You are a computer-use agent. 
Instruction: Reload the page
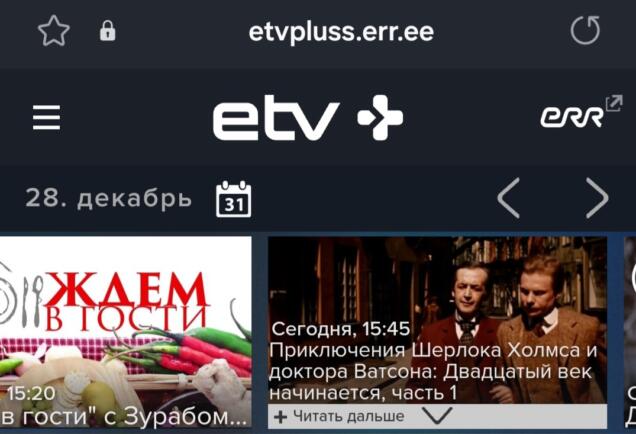(585, 32)
